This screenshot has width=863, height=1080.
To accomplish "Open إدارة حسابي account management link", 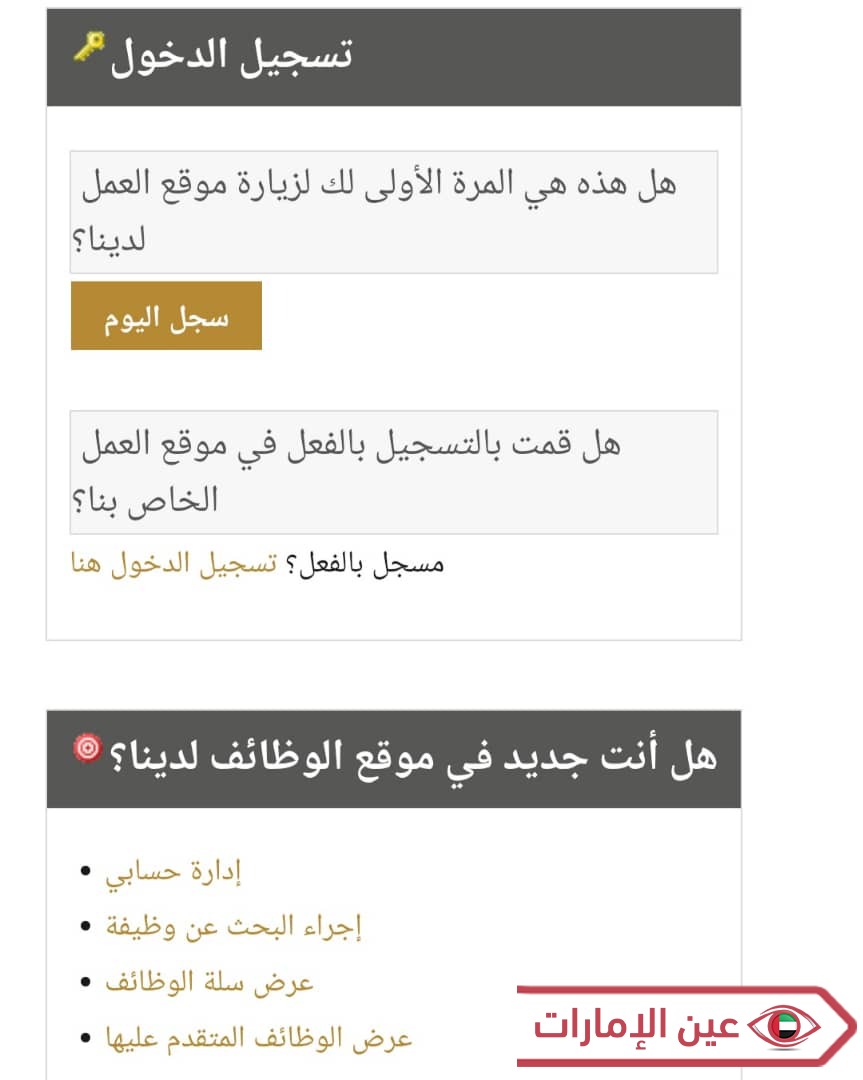I will [174, 871].
